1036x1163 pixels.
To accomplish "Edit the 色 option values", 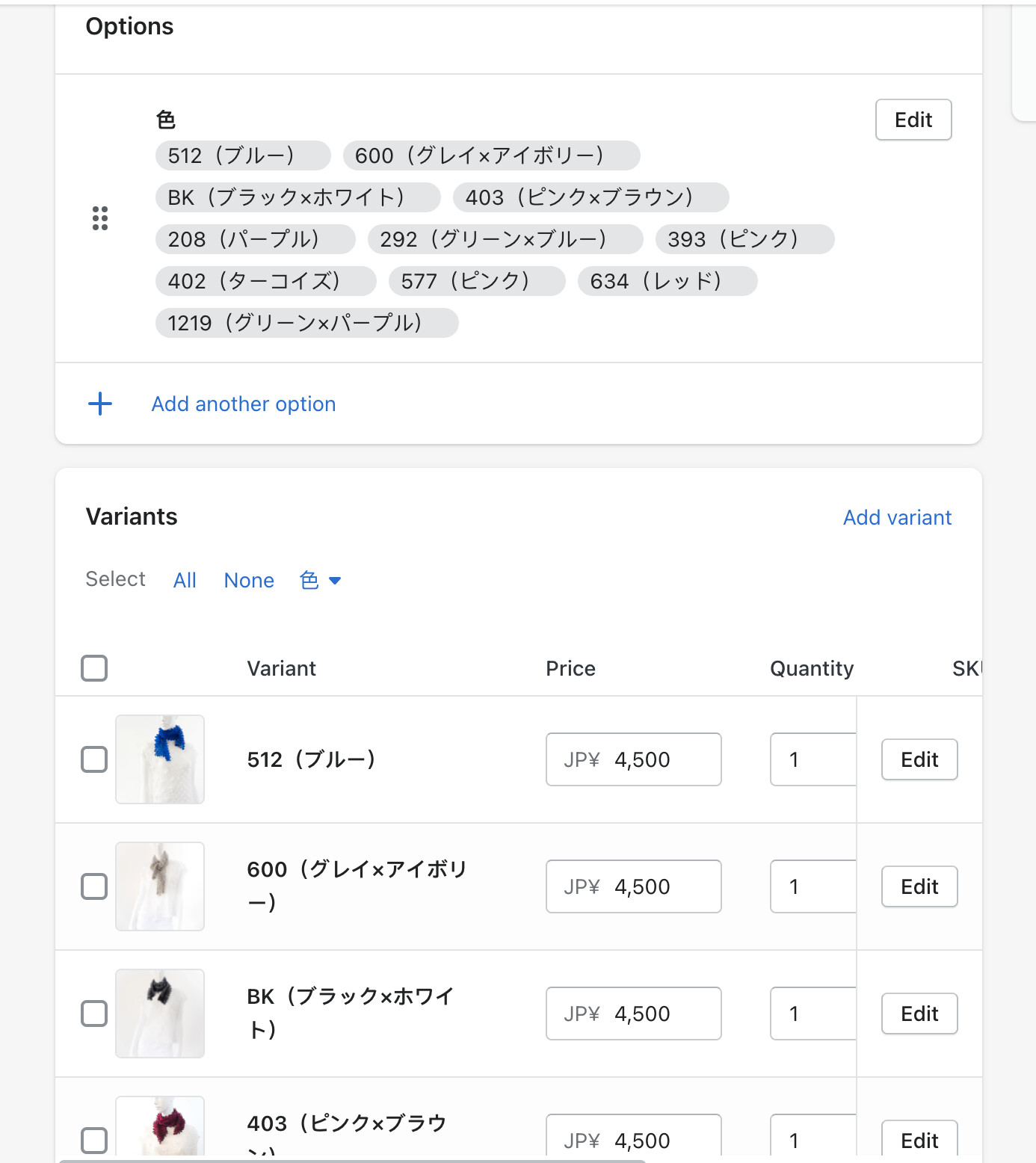I will (x=913, y=120).
